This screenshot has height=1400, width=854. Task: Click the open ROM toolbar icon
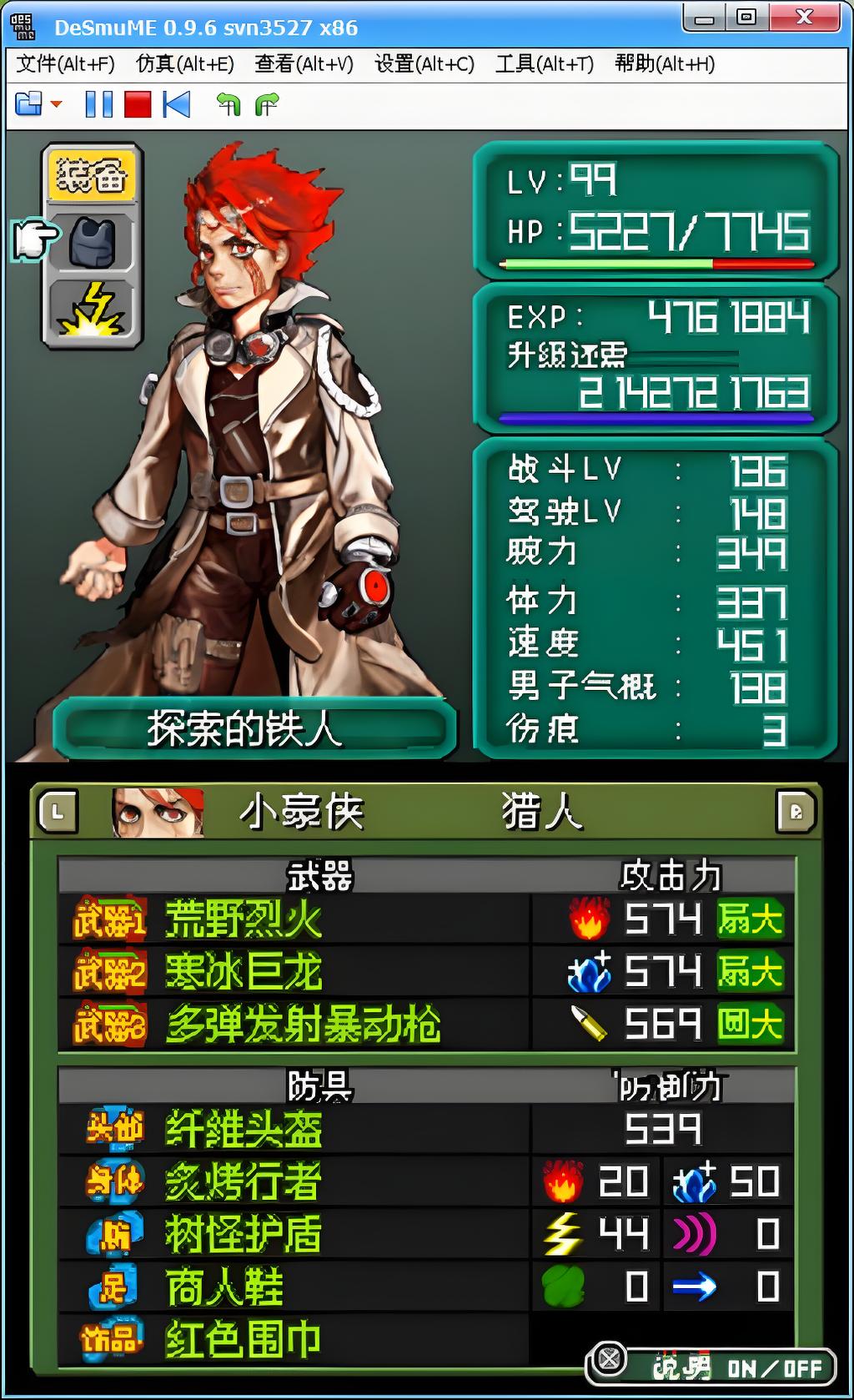point(29,104)
